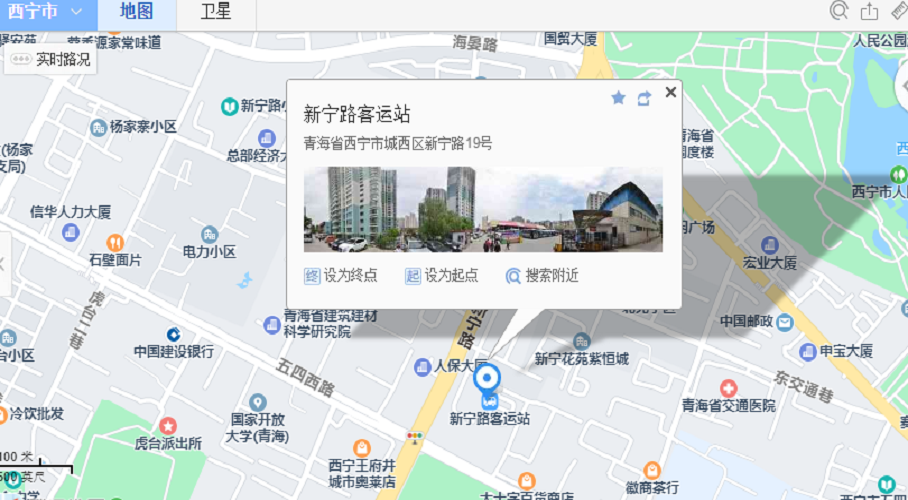The height and width of the screenshot is (500, 908).
Task: Favorite 新宁路客运站 with the star icon
Action: tap(618, 98)
